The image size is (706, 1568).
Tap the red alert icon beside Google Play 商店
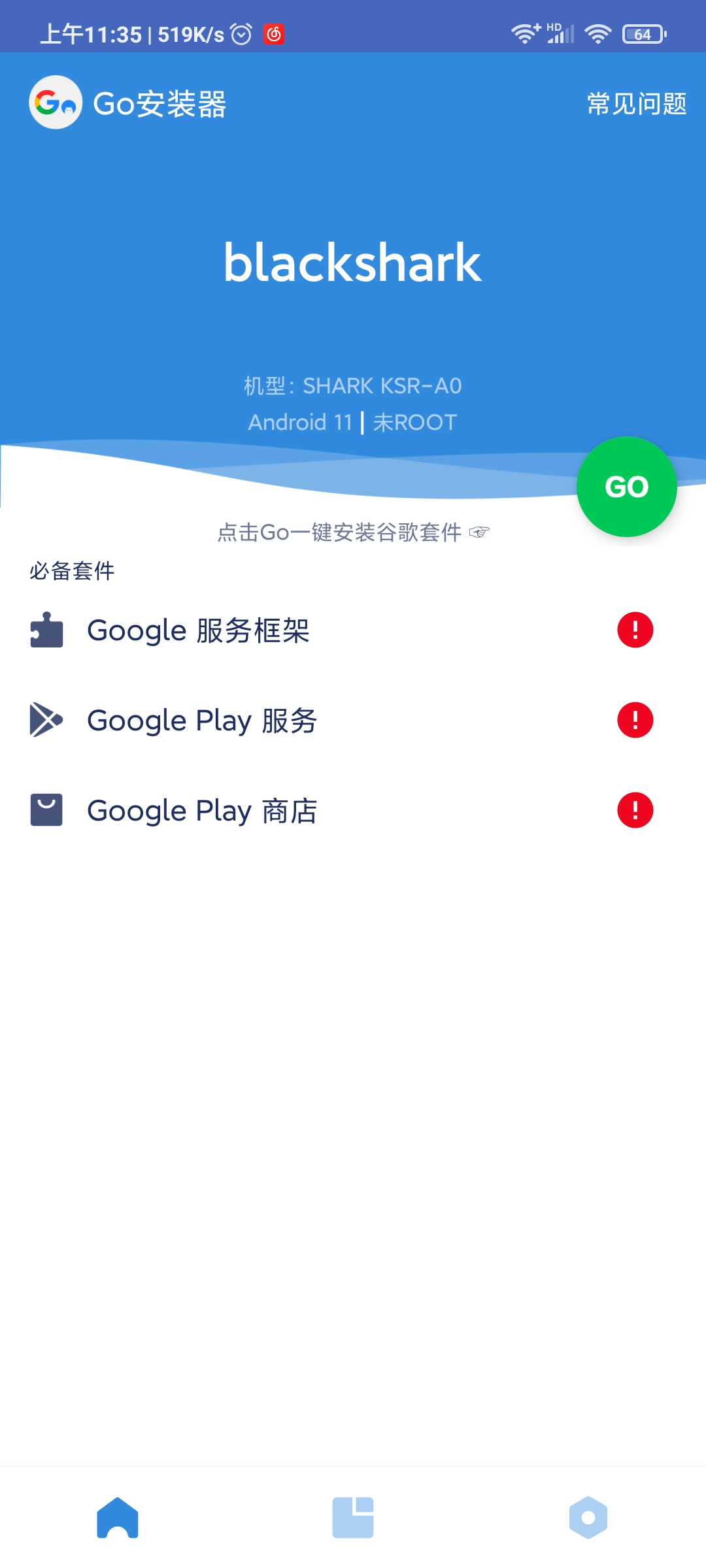pos(635,810)
